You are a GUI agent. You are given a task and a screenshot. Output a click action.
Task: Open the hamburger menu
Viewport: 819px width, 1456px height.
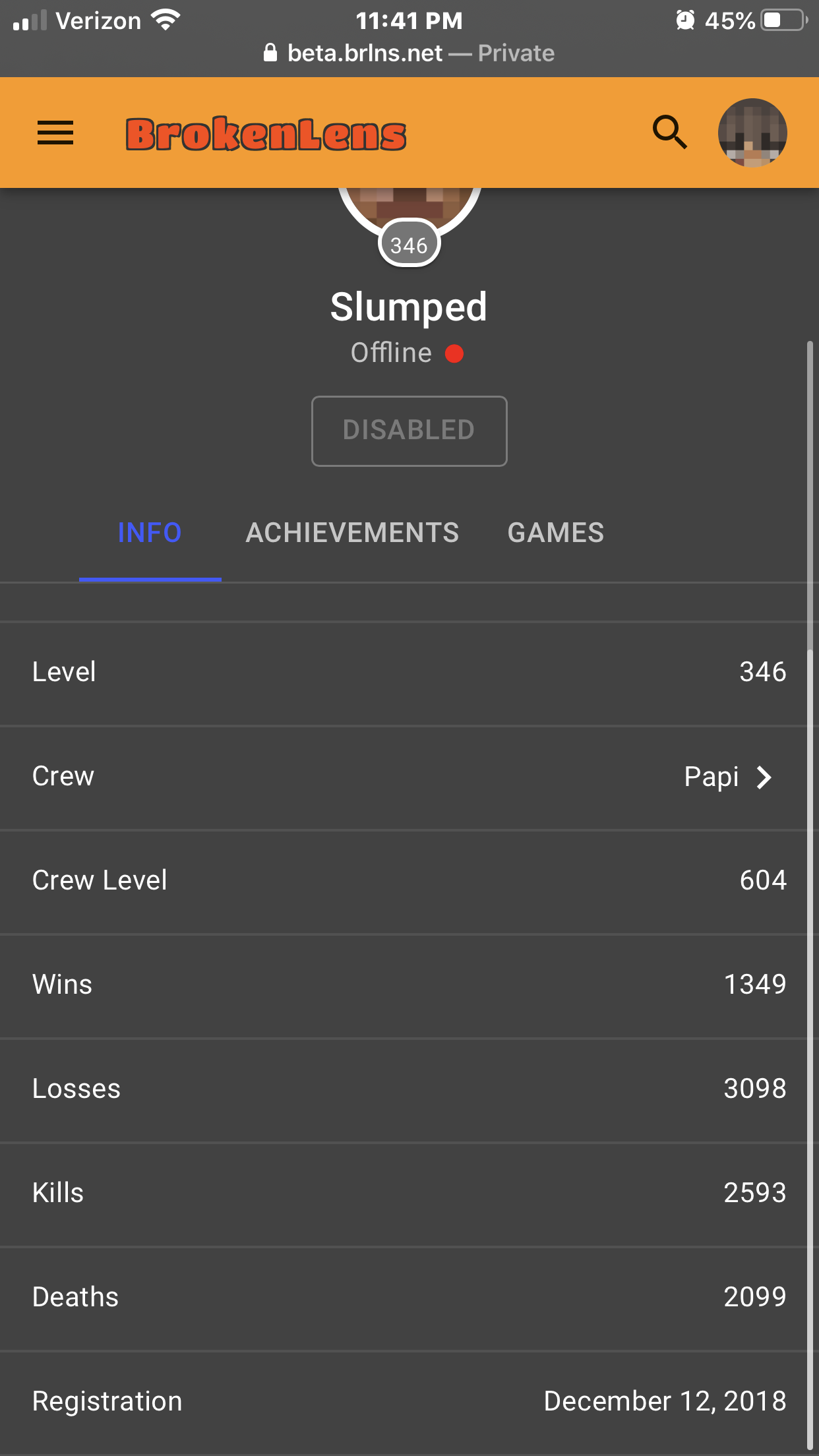click(55, 133)
